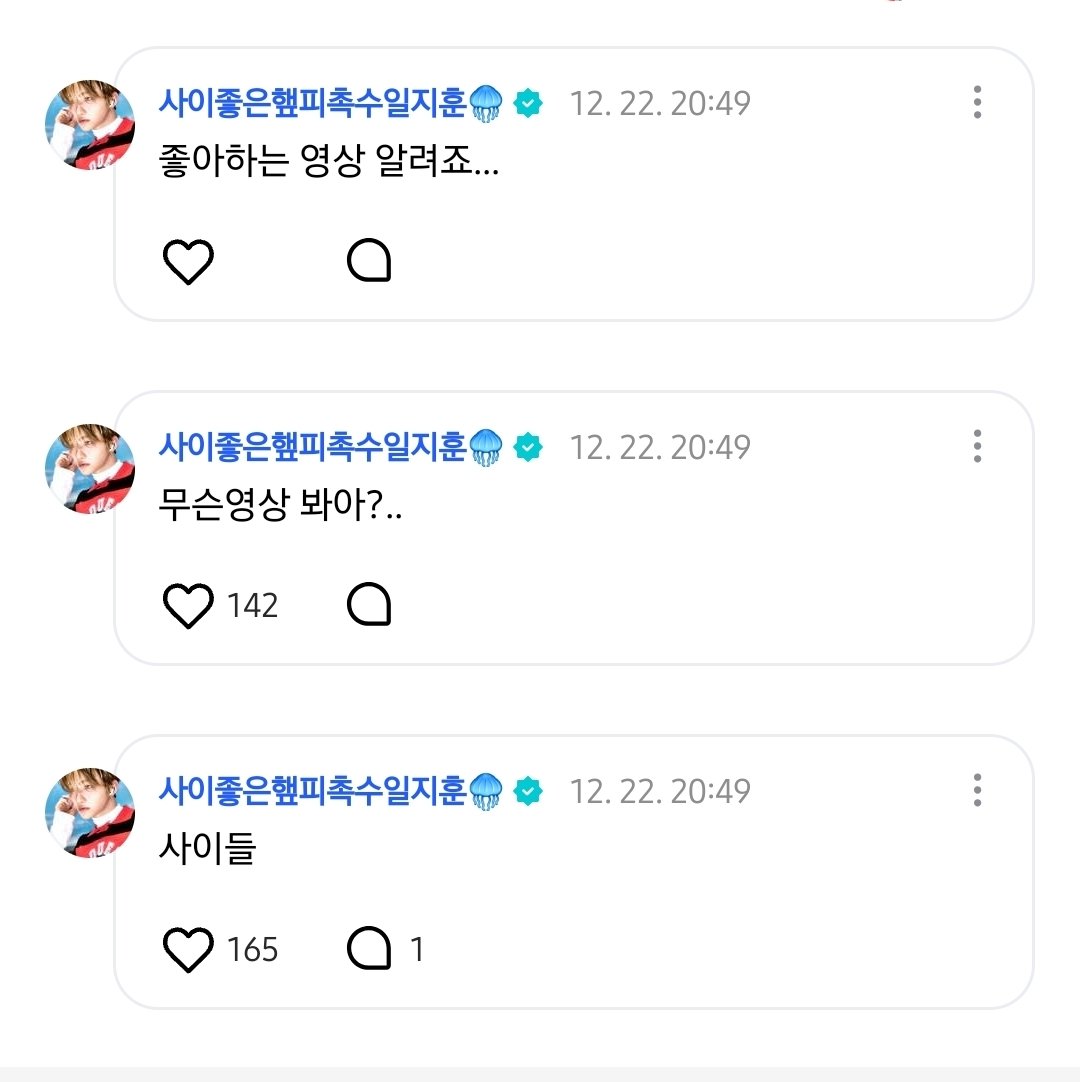The width and height of the screenshot is (1080, 1082).
Task: Comment on the post '무슨영상 봐아?..'
Action: point(368,606)
